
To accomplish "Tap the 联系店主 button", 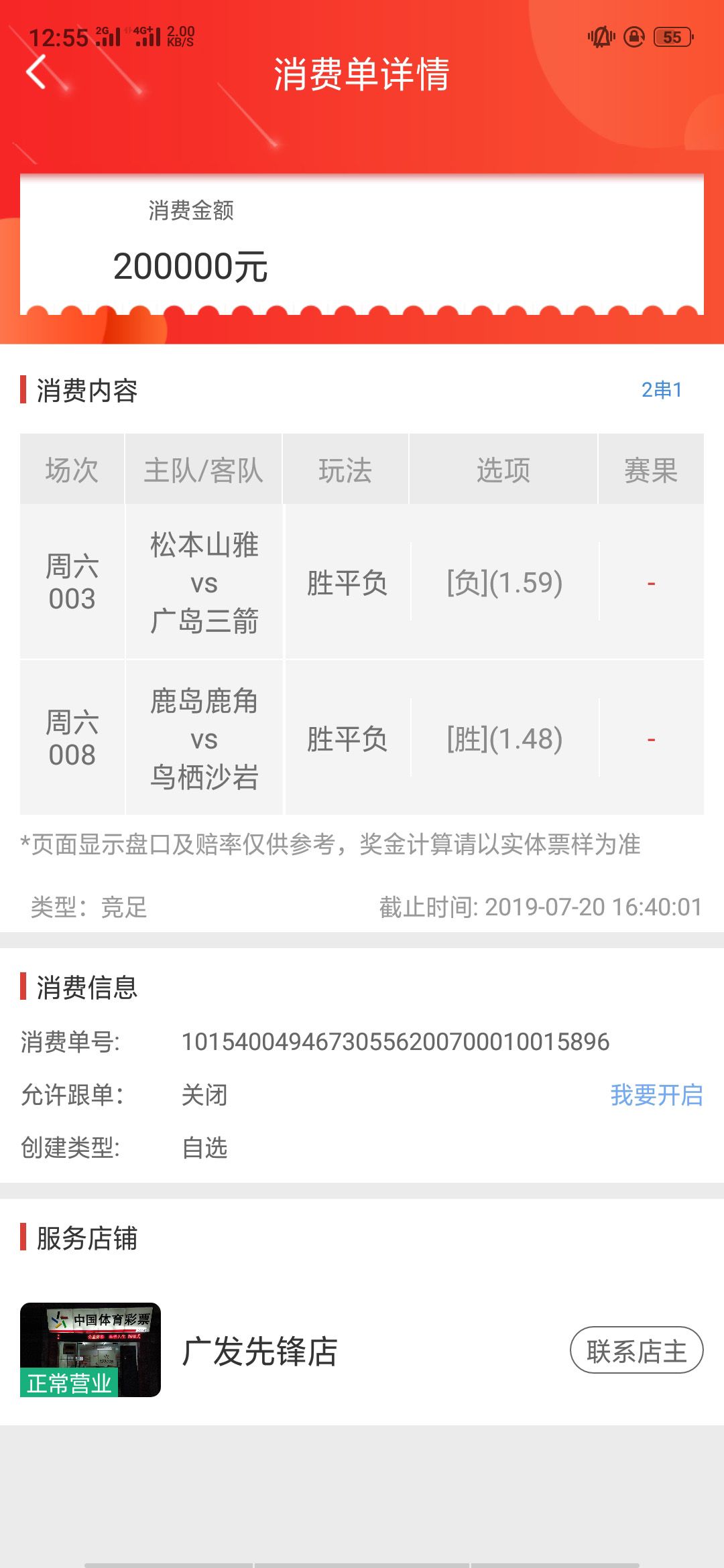I will [x=638, y=1350].
